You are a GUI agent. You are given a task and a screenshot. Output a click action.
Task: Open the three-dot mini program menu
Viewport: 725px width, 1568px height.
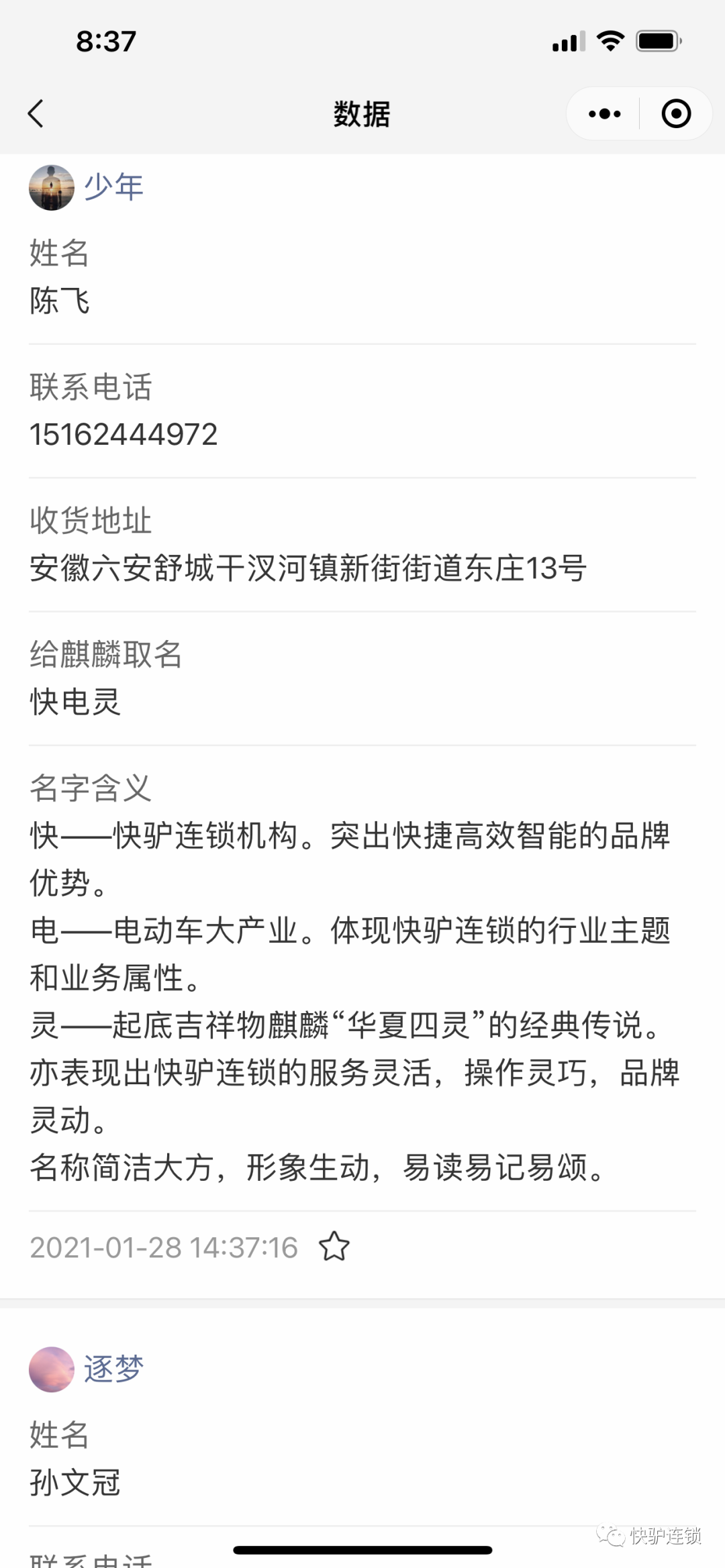[604, 113]
